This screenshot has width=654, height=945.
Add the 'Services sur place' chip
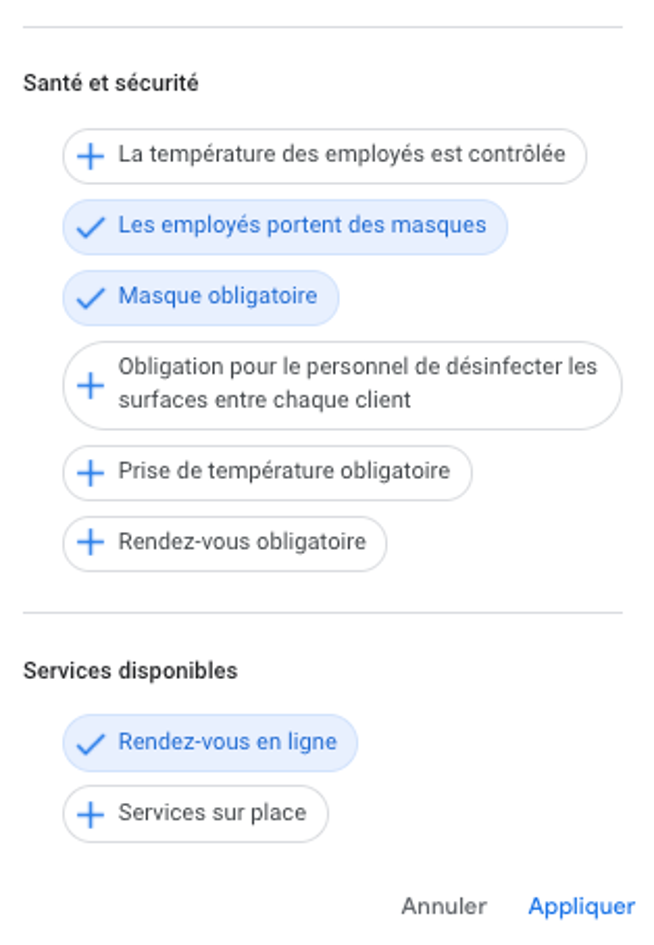tap(196, 814)
